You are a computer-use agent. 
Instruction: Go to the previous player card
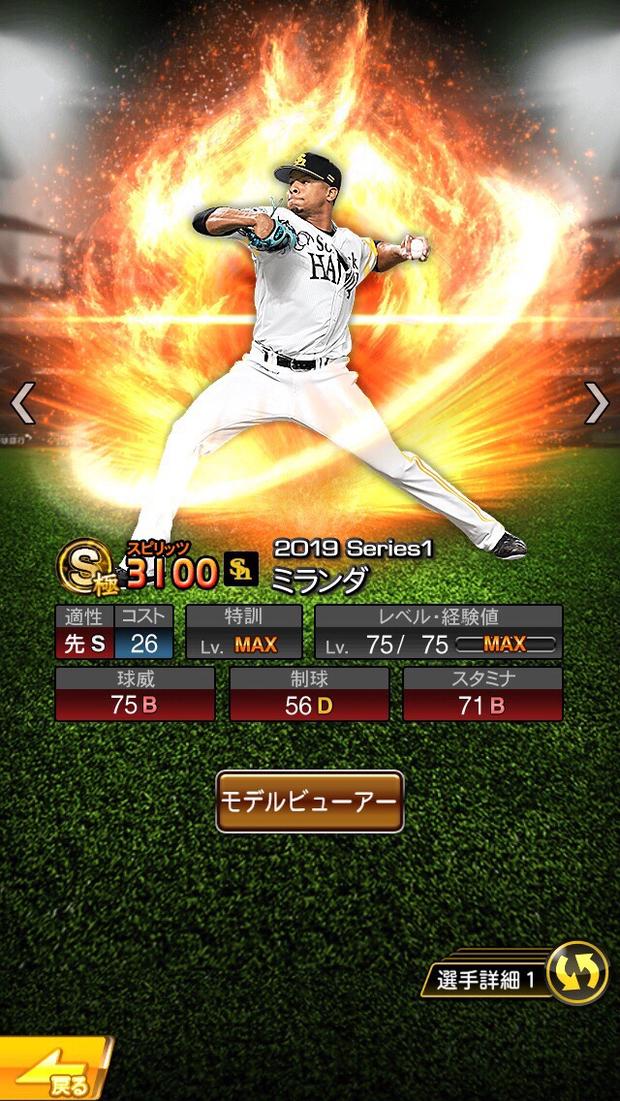point(22,403)
